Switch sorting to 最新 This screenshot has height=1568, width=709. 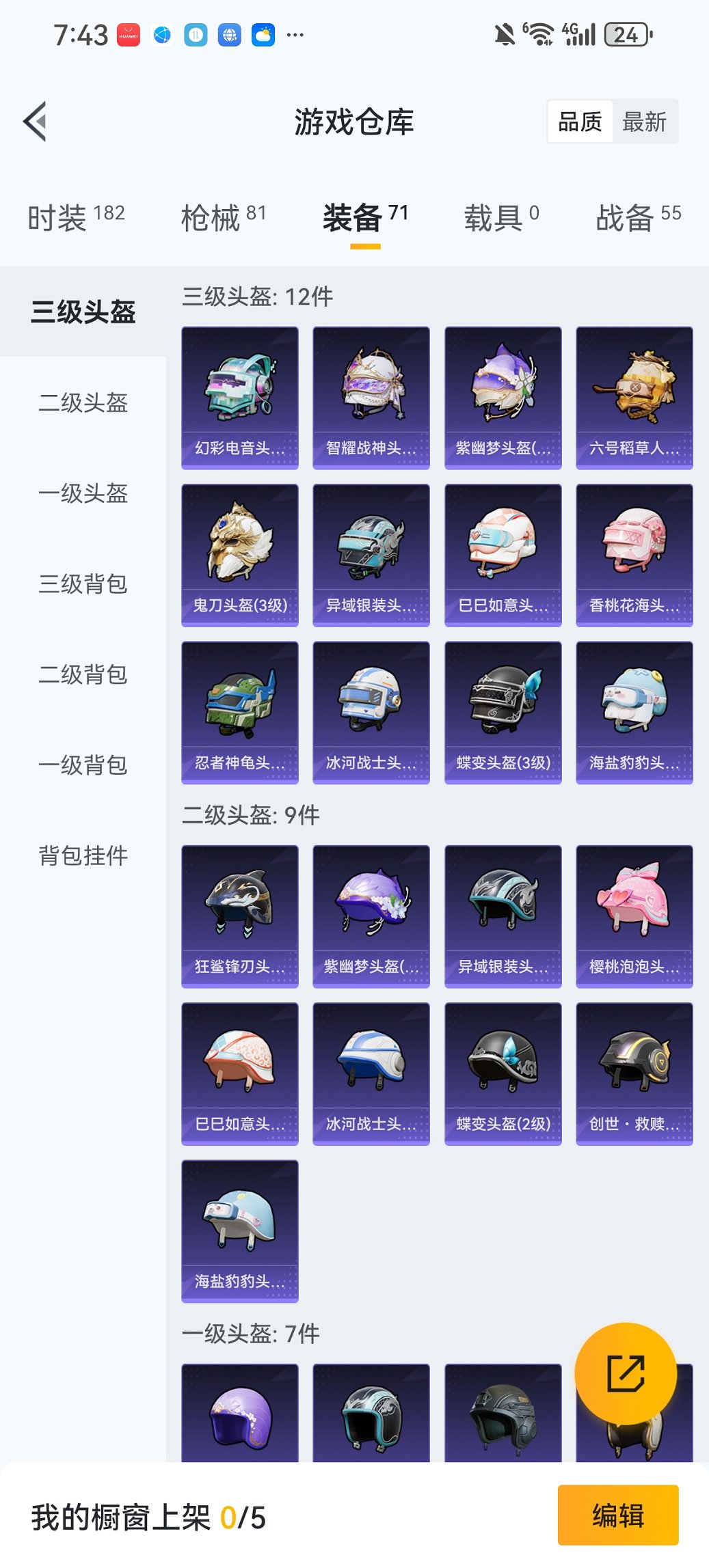tap(645, 121)
